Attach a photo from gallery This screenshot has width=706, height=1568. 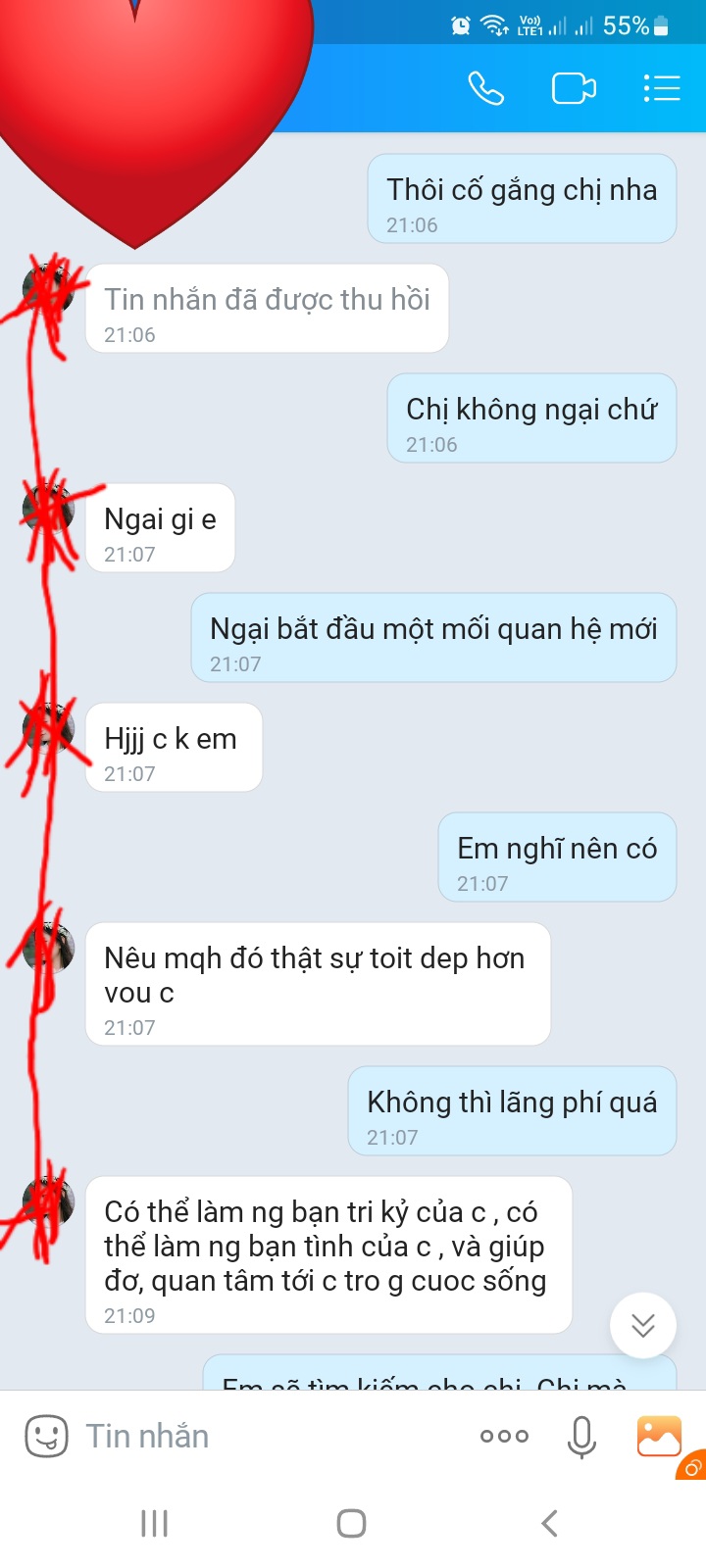(659, 1437)
